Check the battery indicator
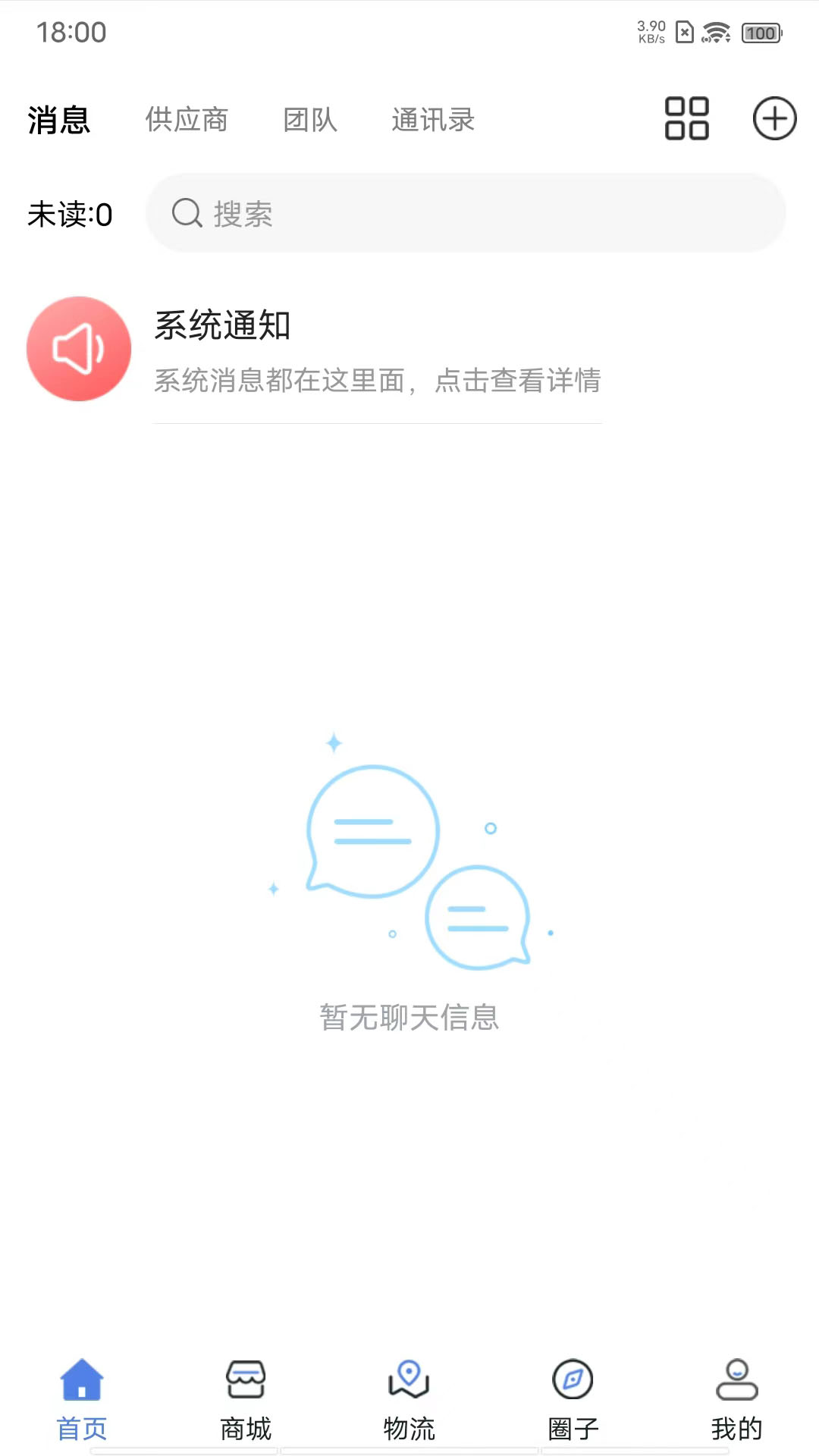Screen dimensions: 819x1456 761,33
